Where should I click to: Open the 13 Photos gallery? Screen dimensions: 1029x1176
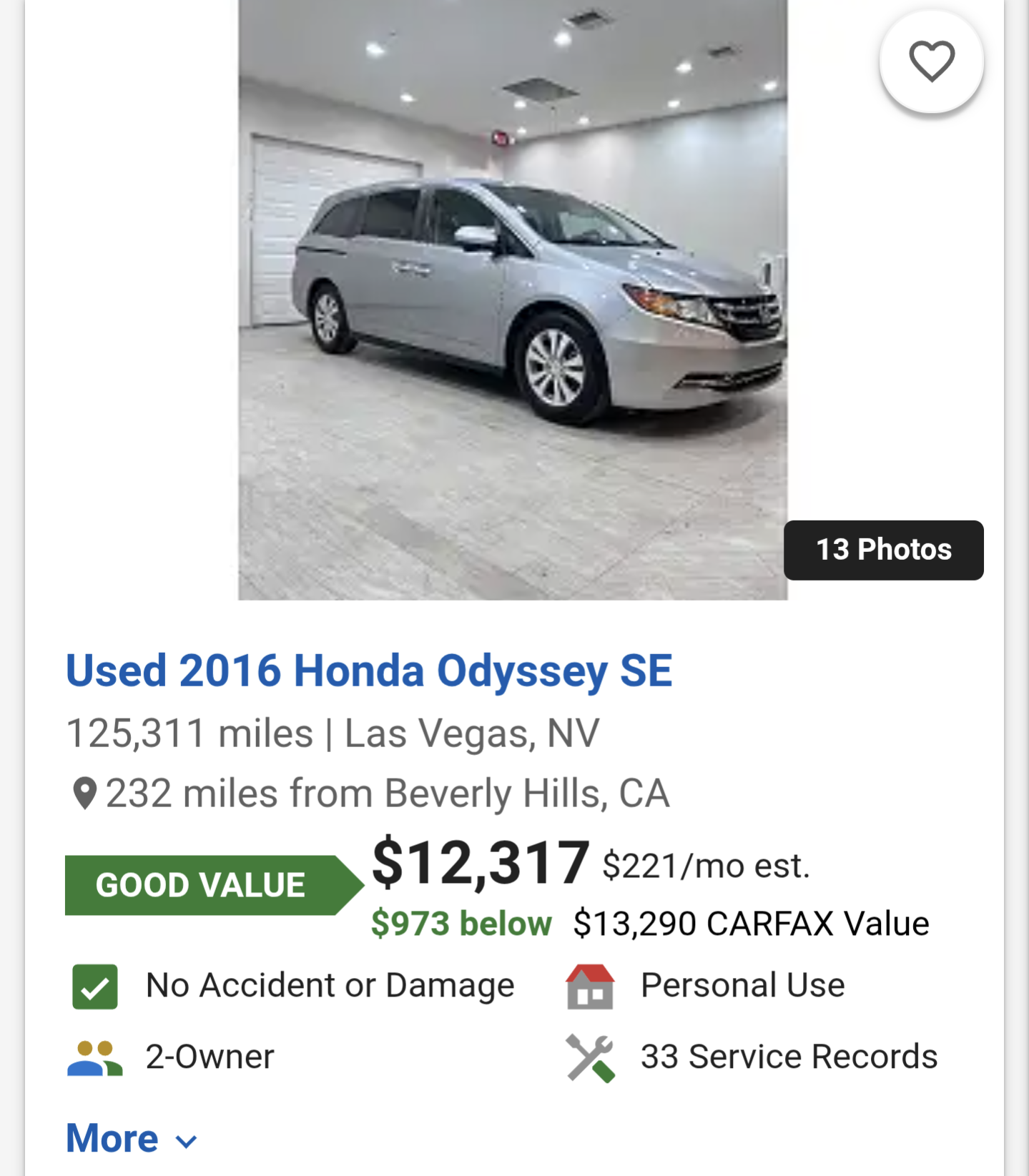coord(883,550)
